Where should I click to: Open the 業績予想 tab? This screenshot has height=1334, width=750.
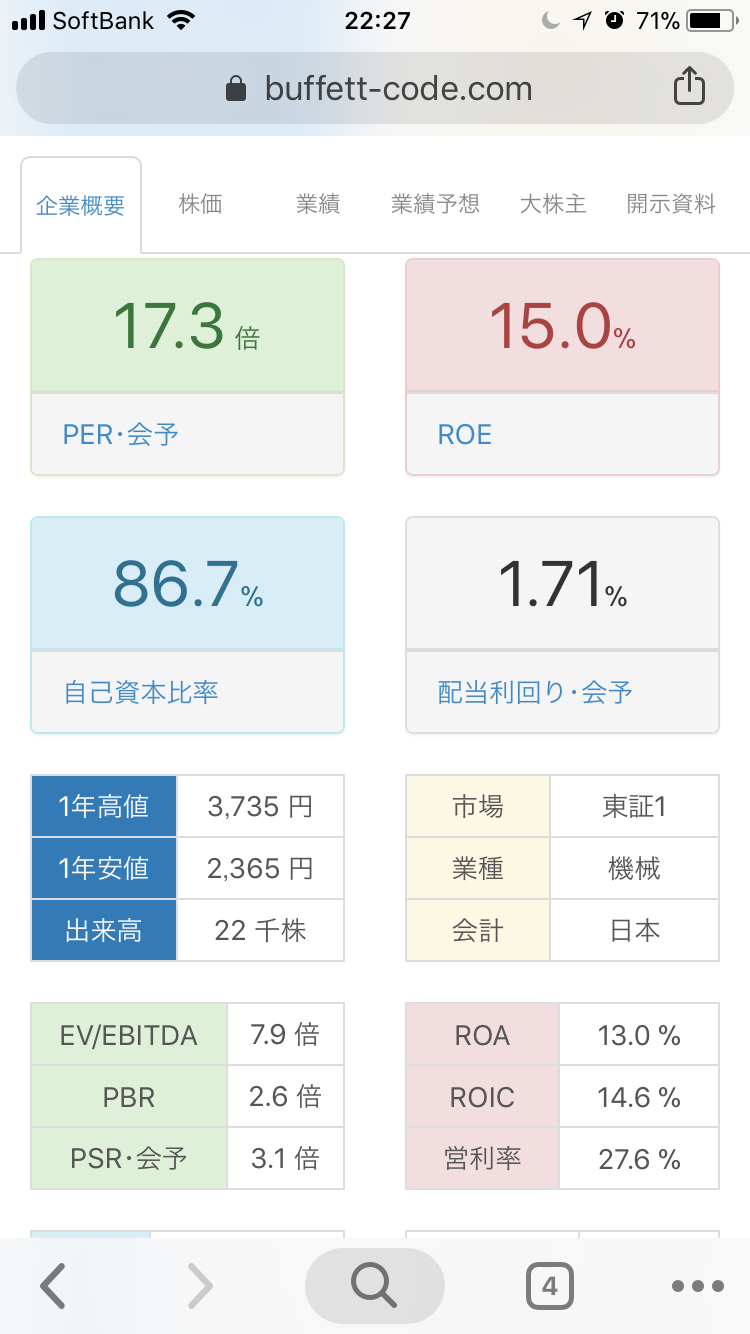tap(435, 204)
